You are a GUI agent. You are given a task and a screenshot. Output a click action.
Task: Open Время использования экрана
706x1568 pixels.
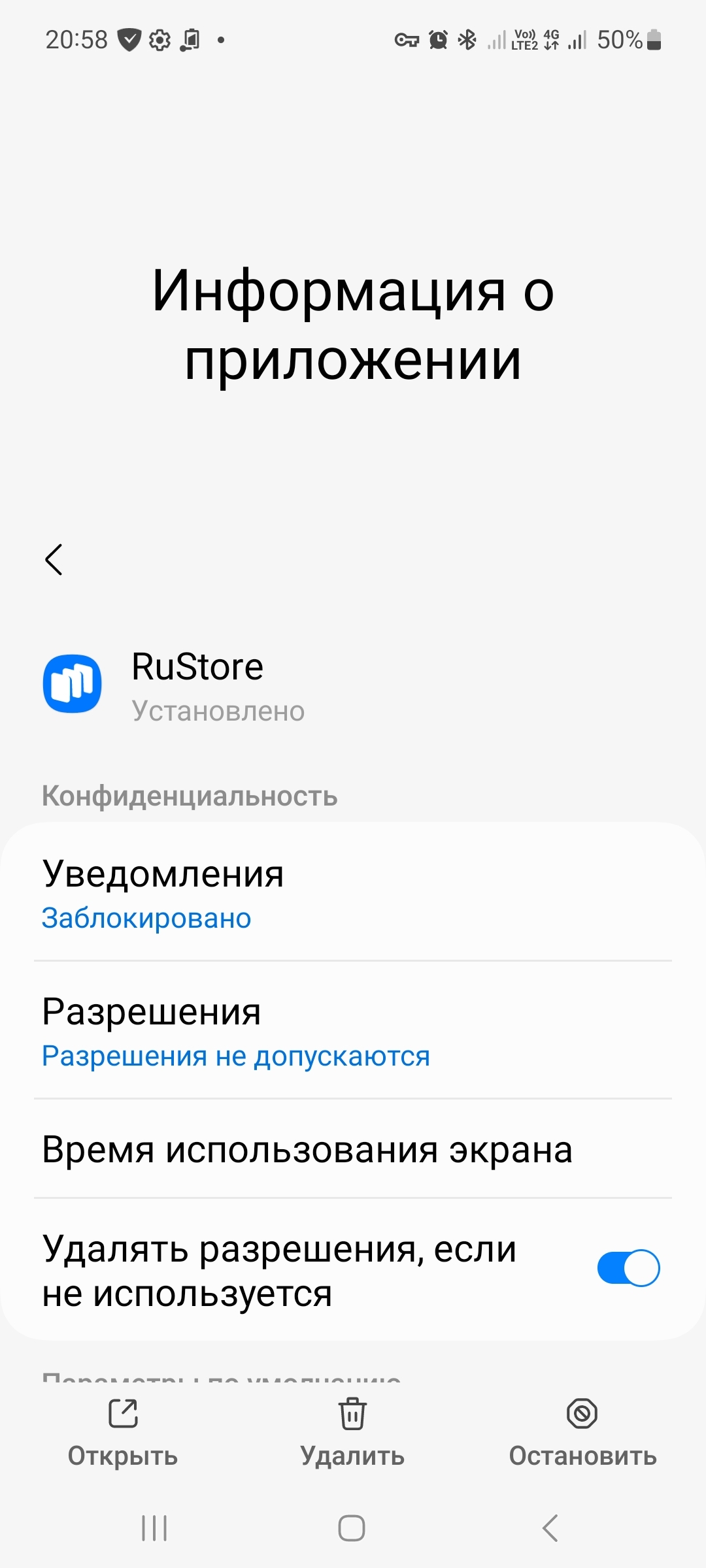click(x=353, y=1149)
